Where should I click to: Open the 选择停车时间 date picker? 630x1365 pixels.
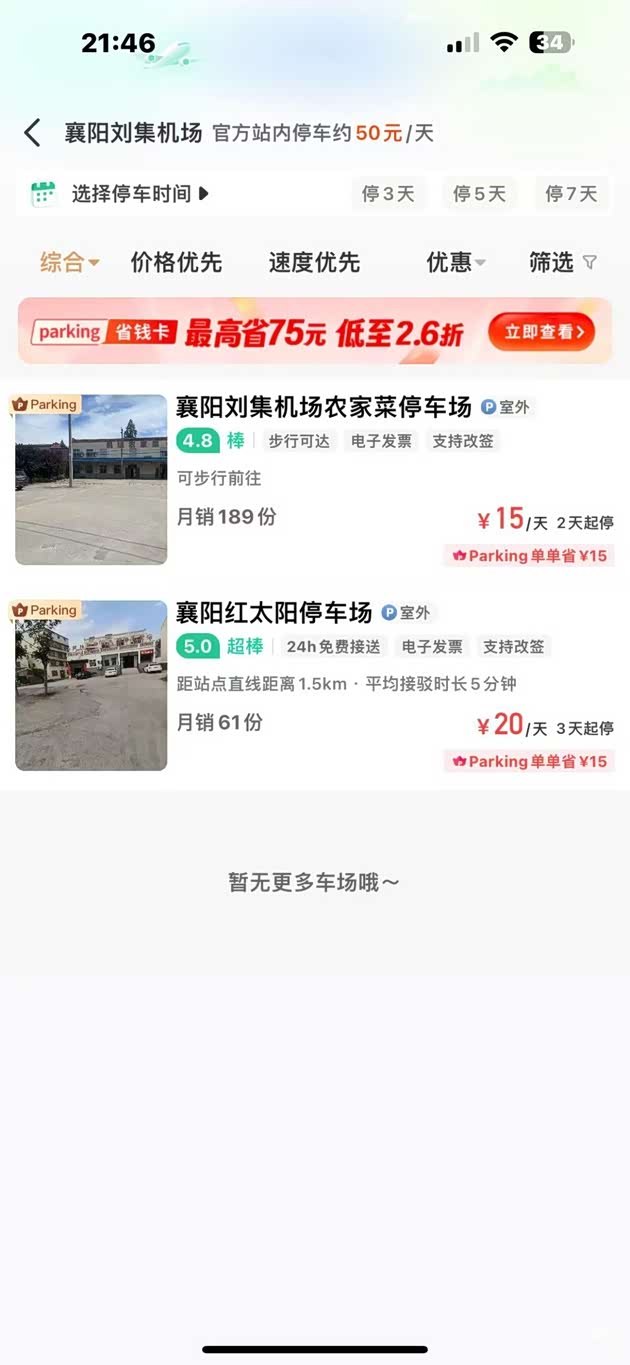pyautogui.click(x=130, y=194)
